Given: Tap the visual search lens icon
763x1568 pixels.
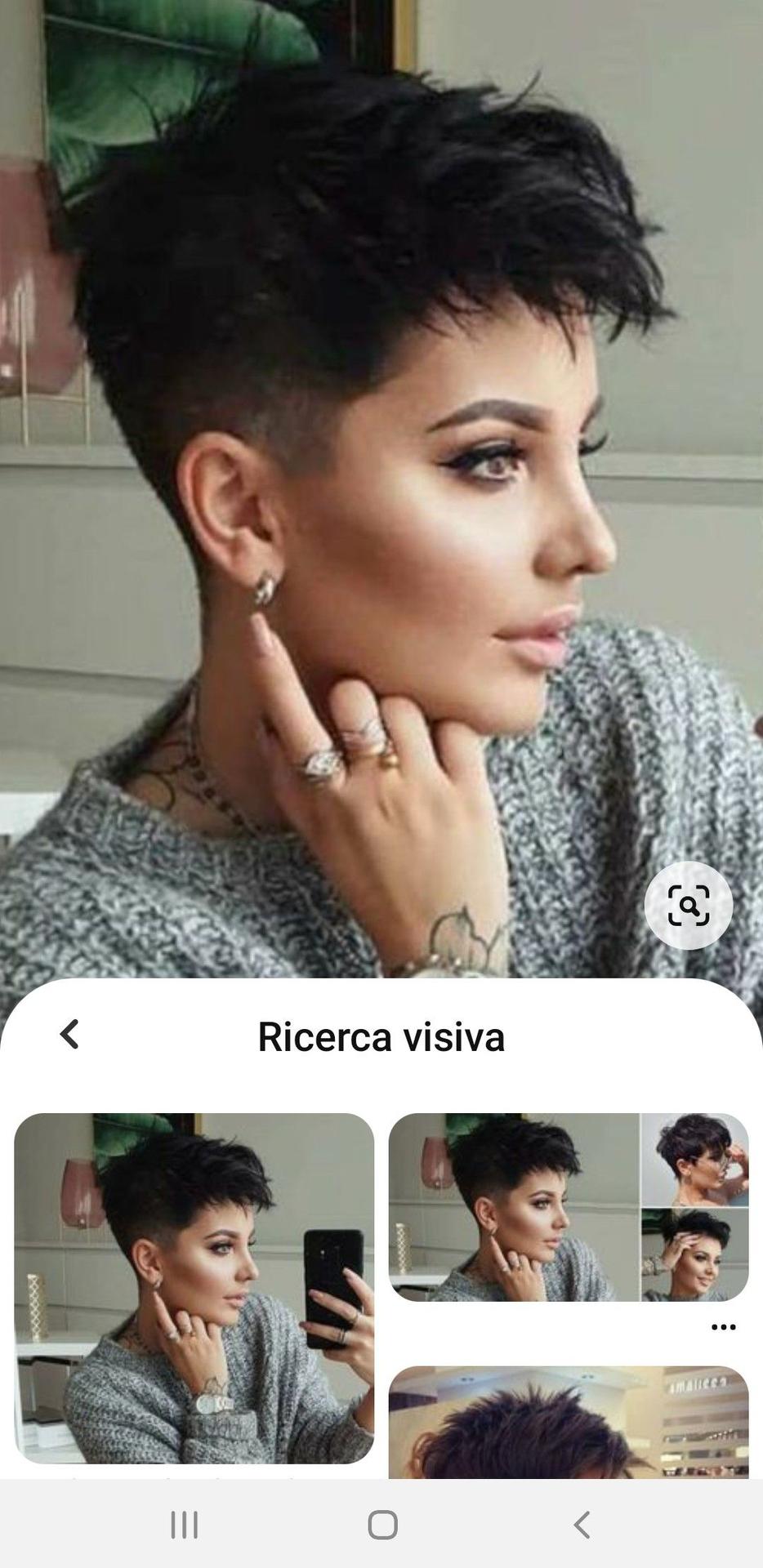Looking at the screenshot, I should pos(688,905).
